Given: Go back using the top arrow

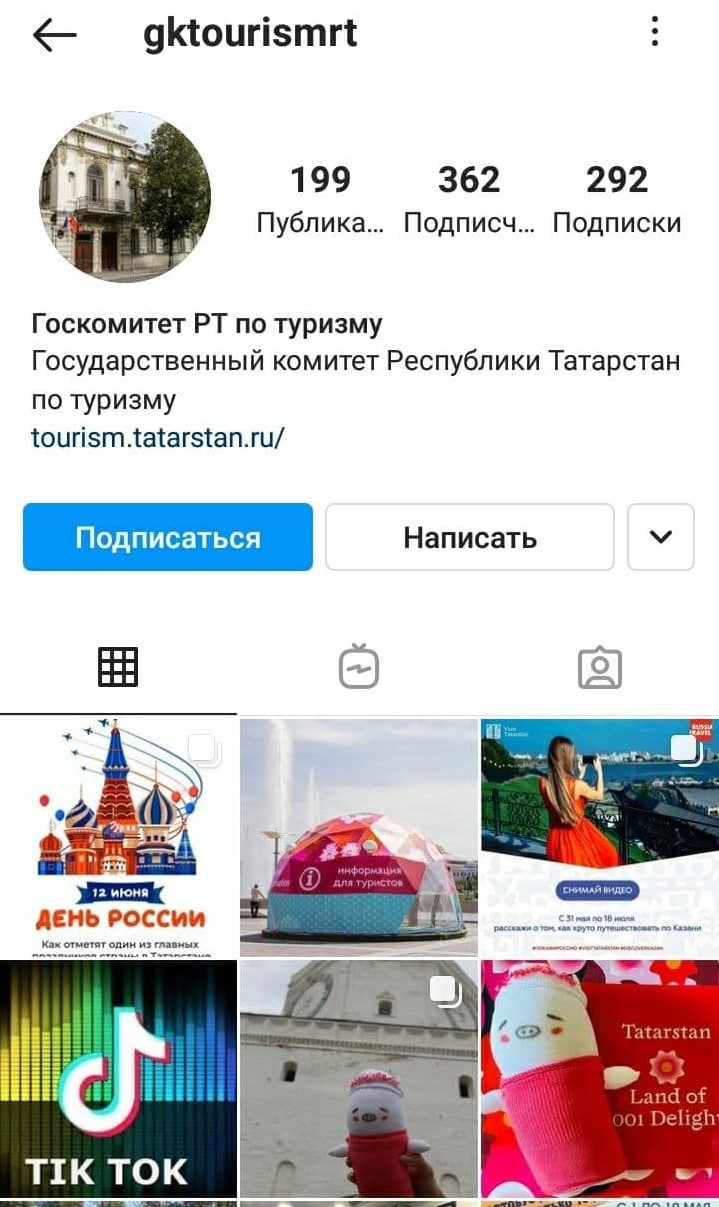Looking at the screenshot, I should point(54,35).
